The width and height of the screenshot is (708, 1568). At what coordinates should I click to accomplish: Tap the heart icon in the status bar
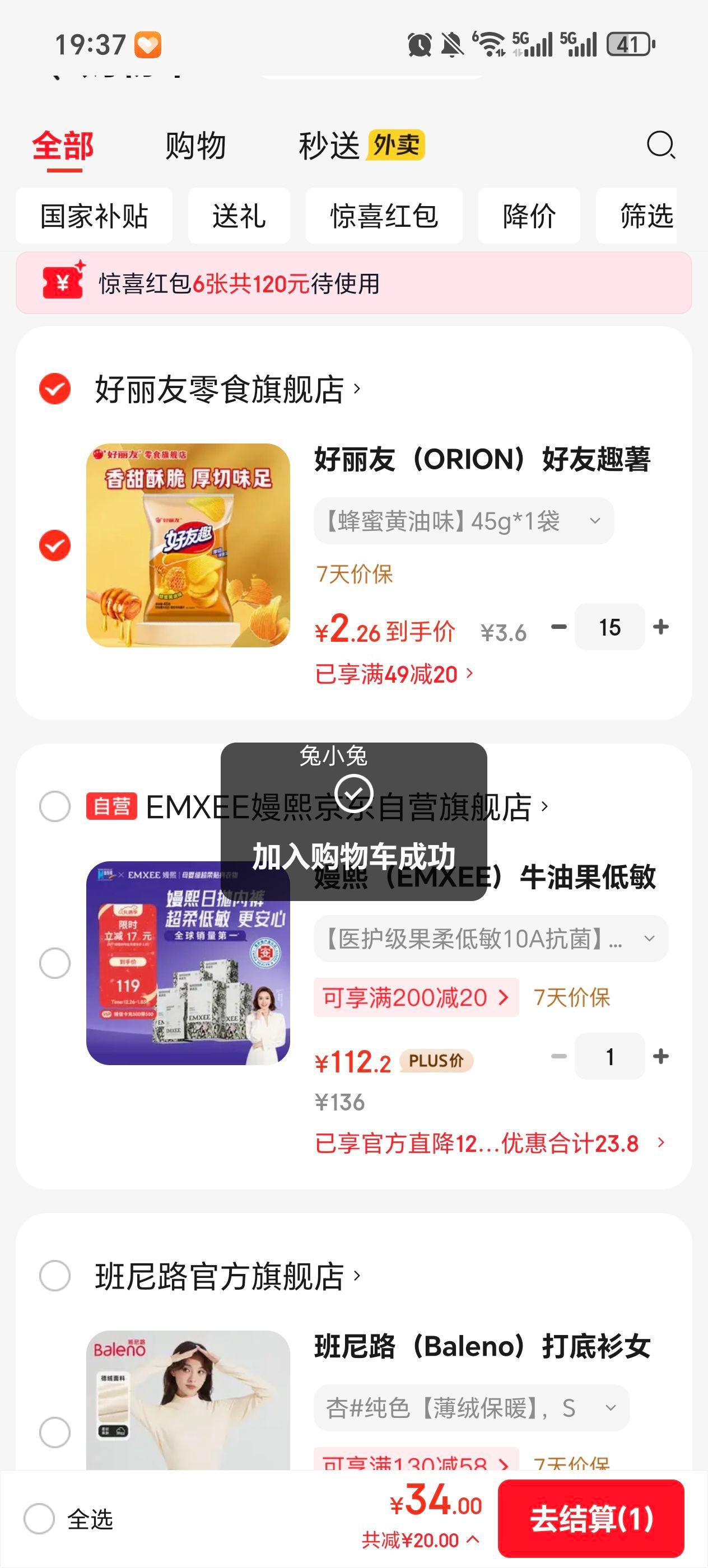click(148, 43)
